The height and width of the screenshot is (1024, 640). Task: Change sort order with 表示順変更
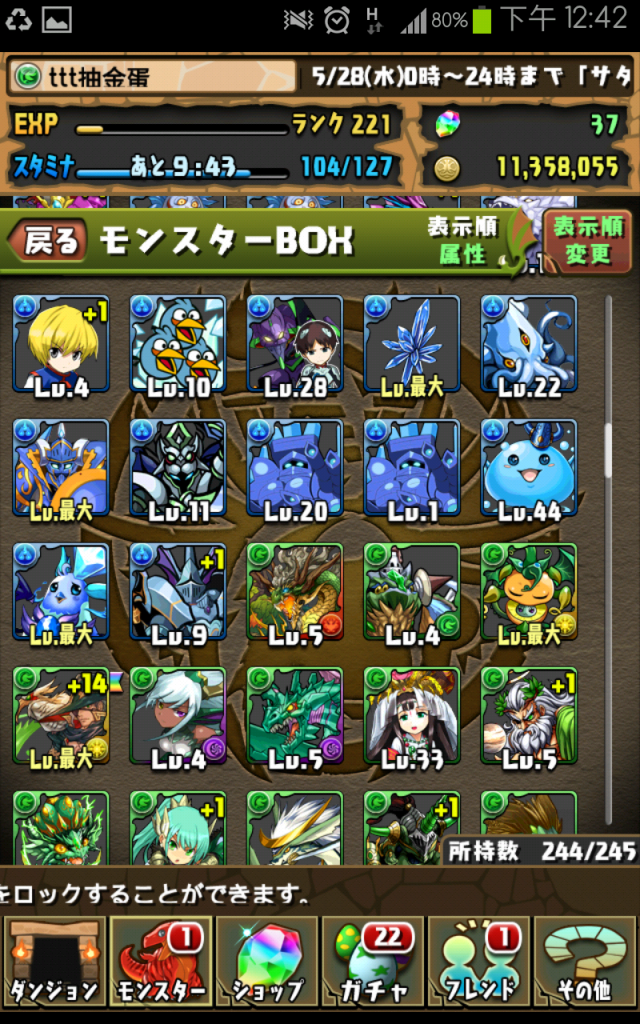pyautogui.click(x=587, y=240)
